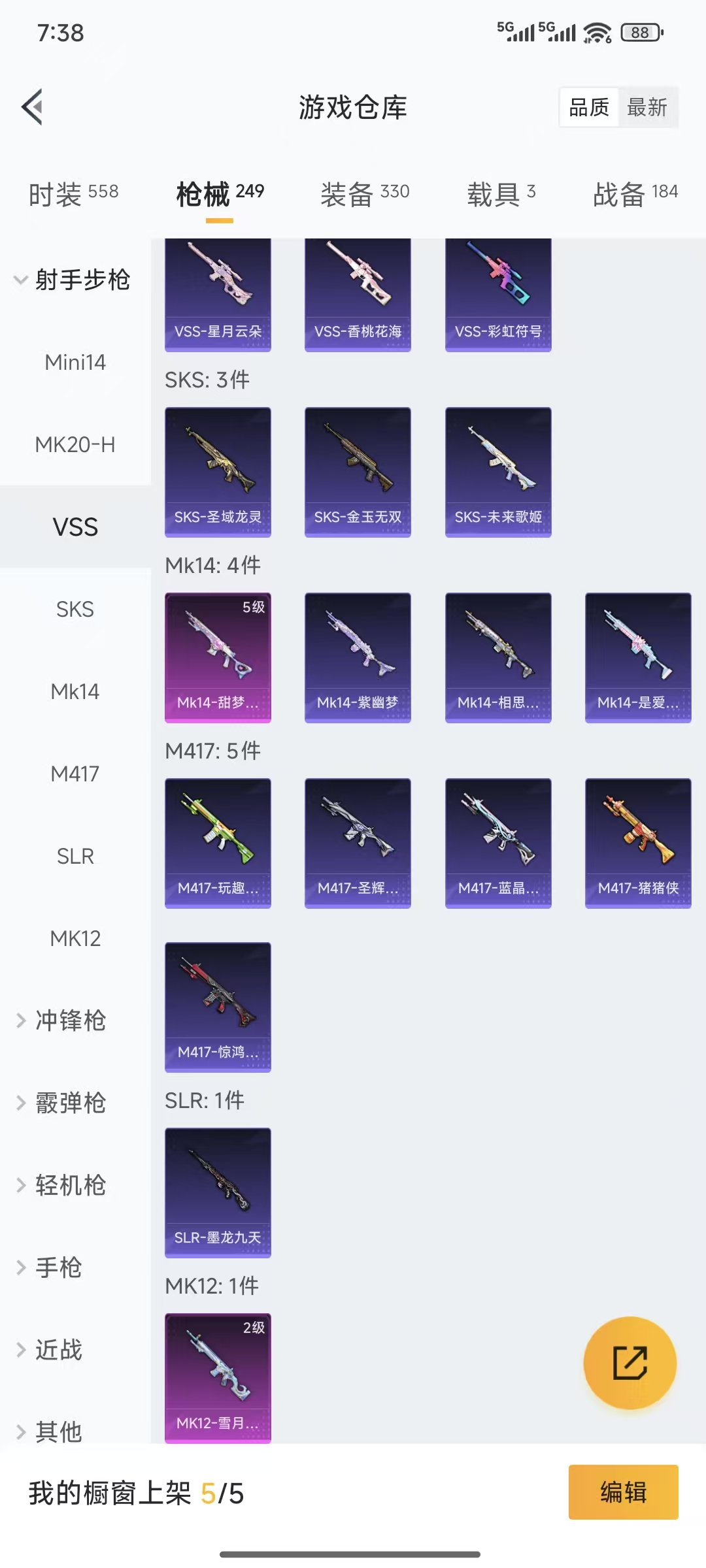This screenshot has width=706, height=1568.
Task: Collapse the 射手步枪 category
Action: tap(73, 280)
